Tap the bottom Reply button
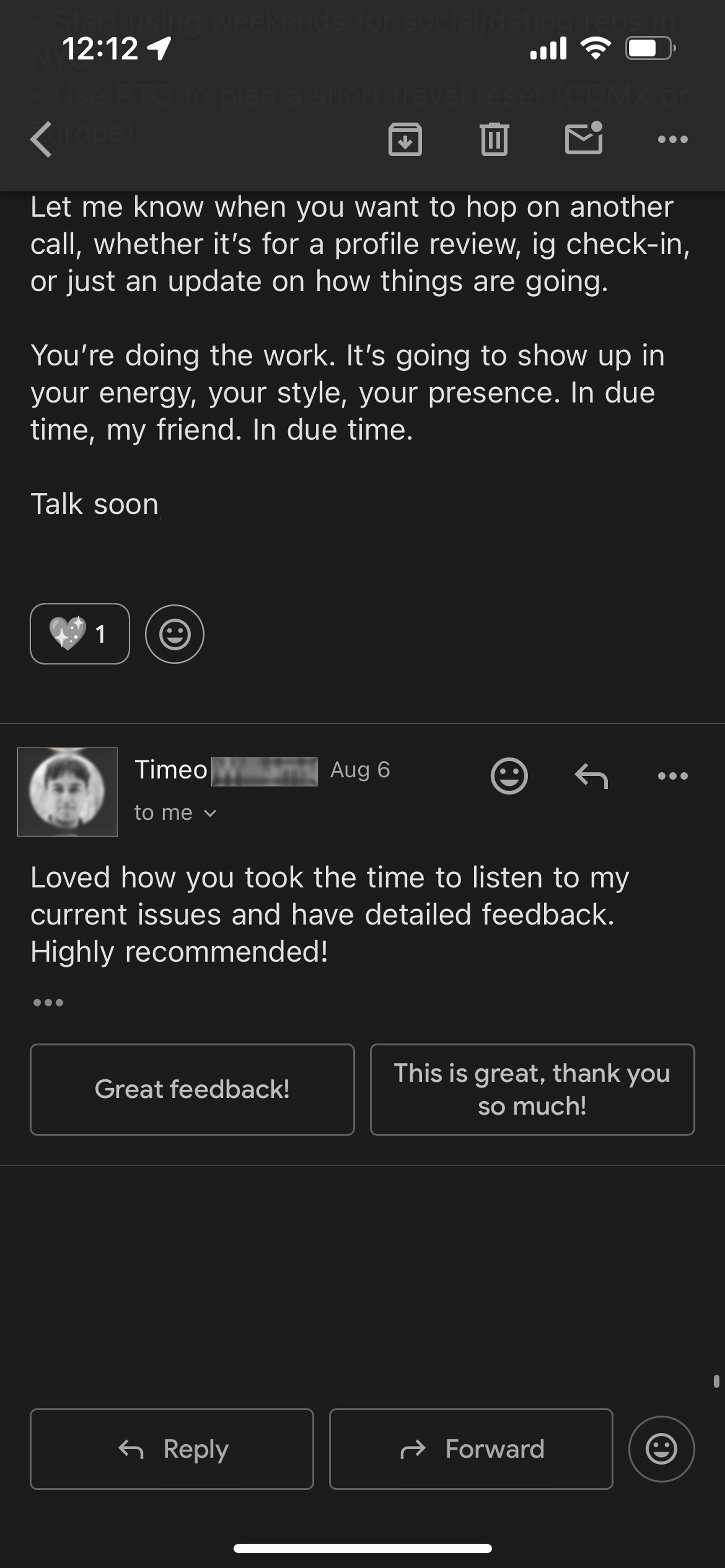Image resolution: width=725 pixels, height=1568 pixels. point(172,1449)
